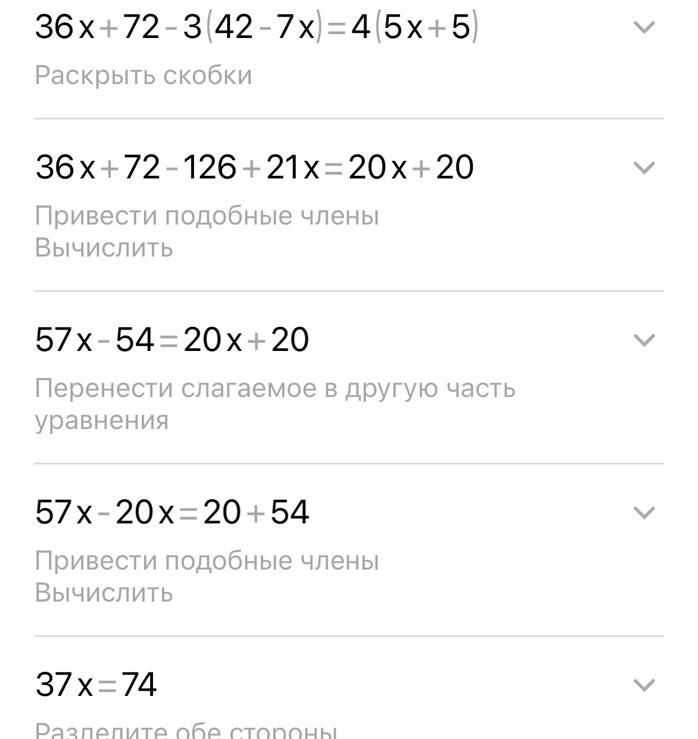This screenshot has width=698, height=739.
Task: Expand the step 37x=74
Action: point(645,685)
